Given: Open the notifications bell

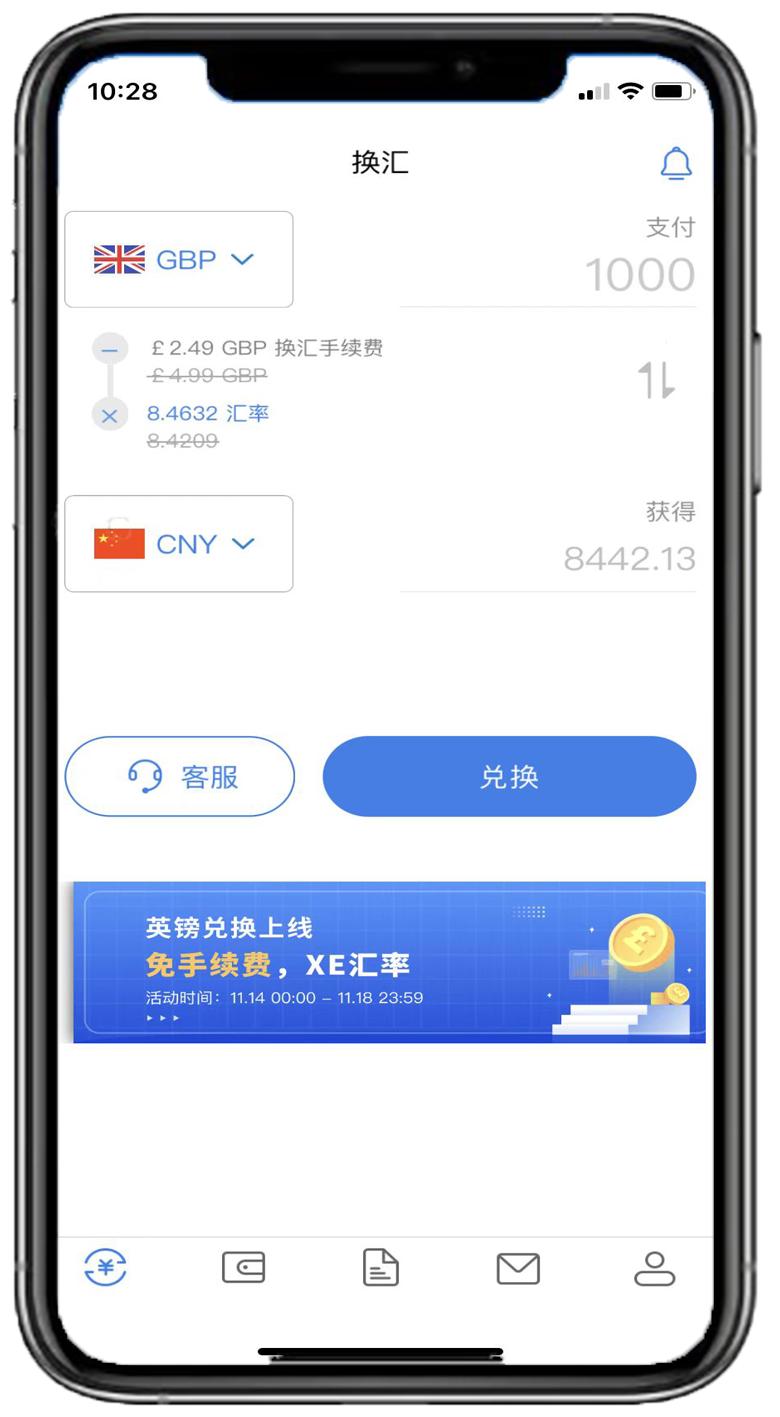Looking at the screenshot, I should [676, 164].
